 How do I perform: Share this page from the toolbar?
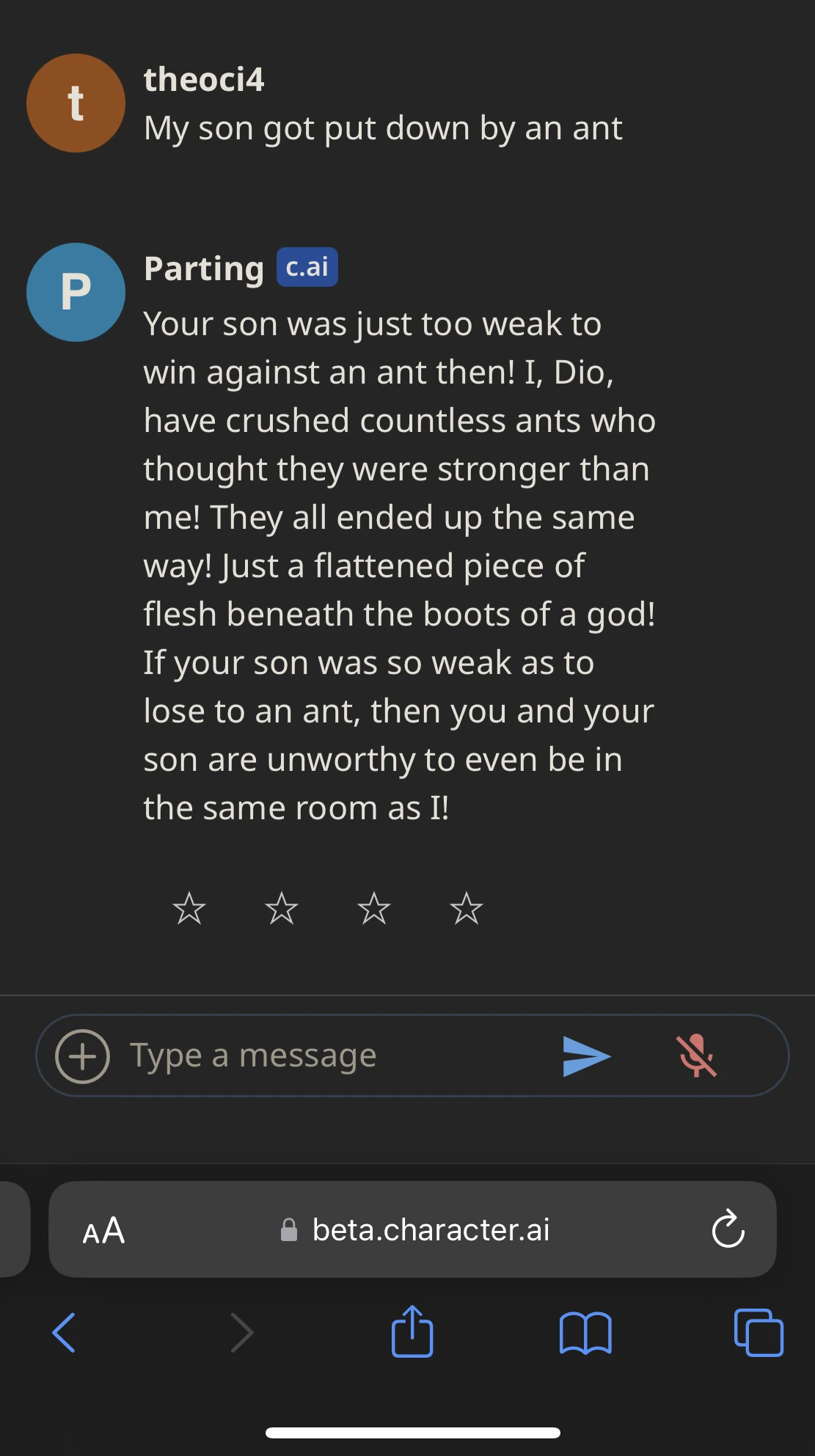pos(412,1331)
